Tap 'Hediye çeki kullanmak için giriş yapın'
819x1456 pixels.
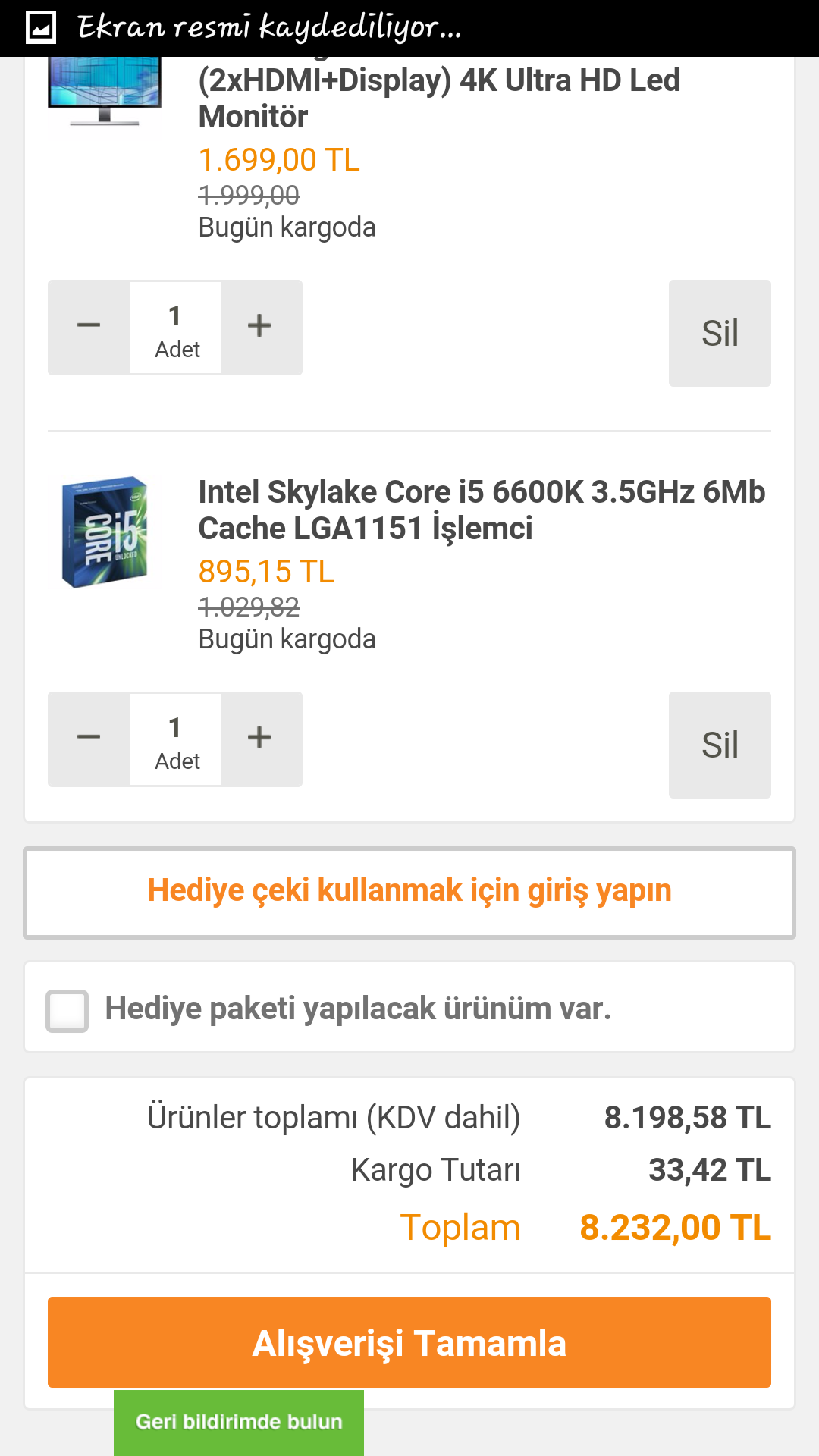point(409,892)
